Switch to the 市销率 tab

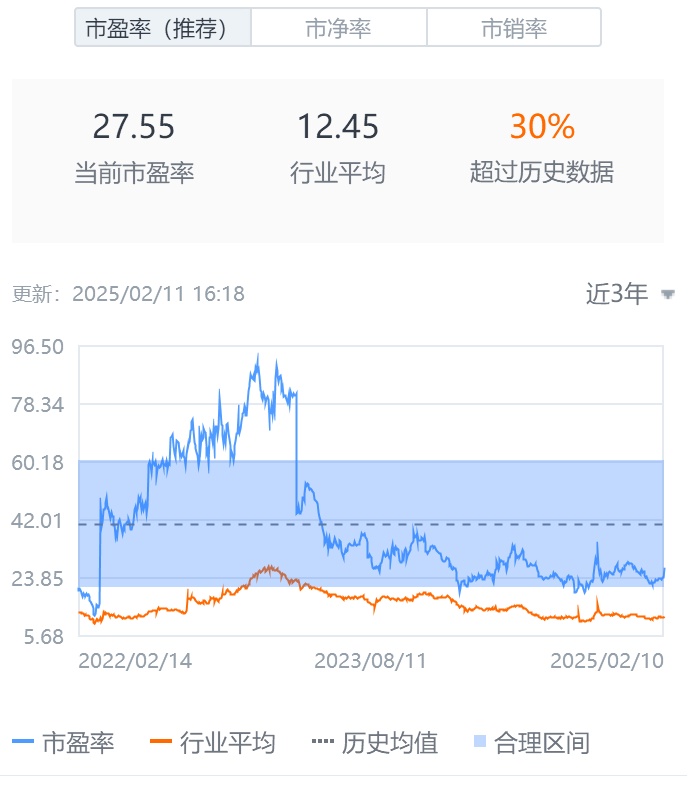tap(514, 28)
